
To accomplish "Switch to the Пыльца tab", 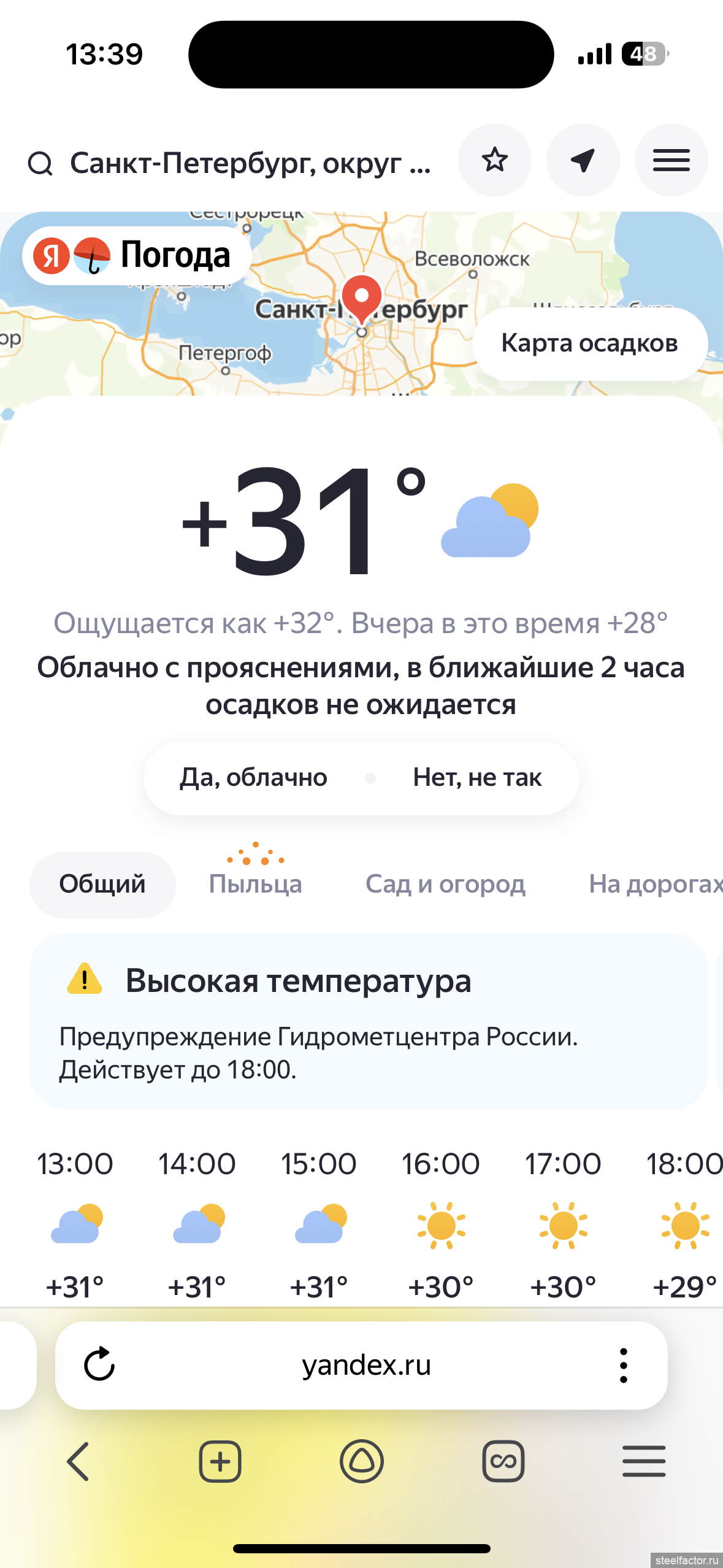I will 255,885.
